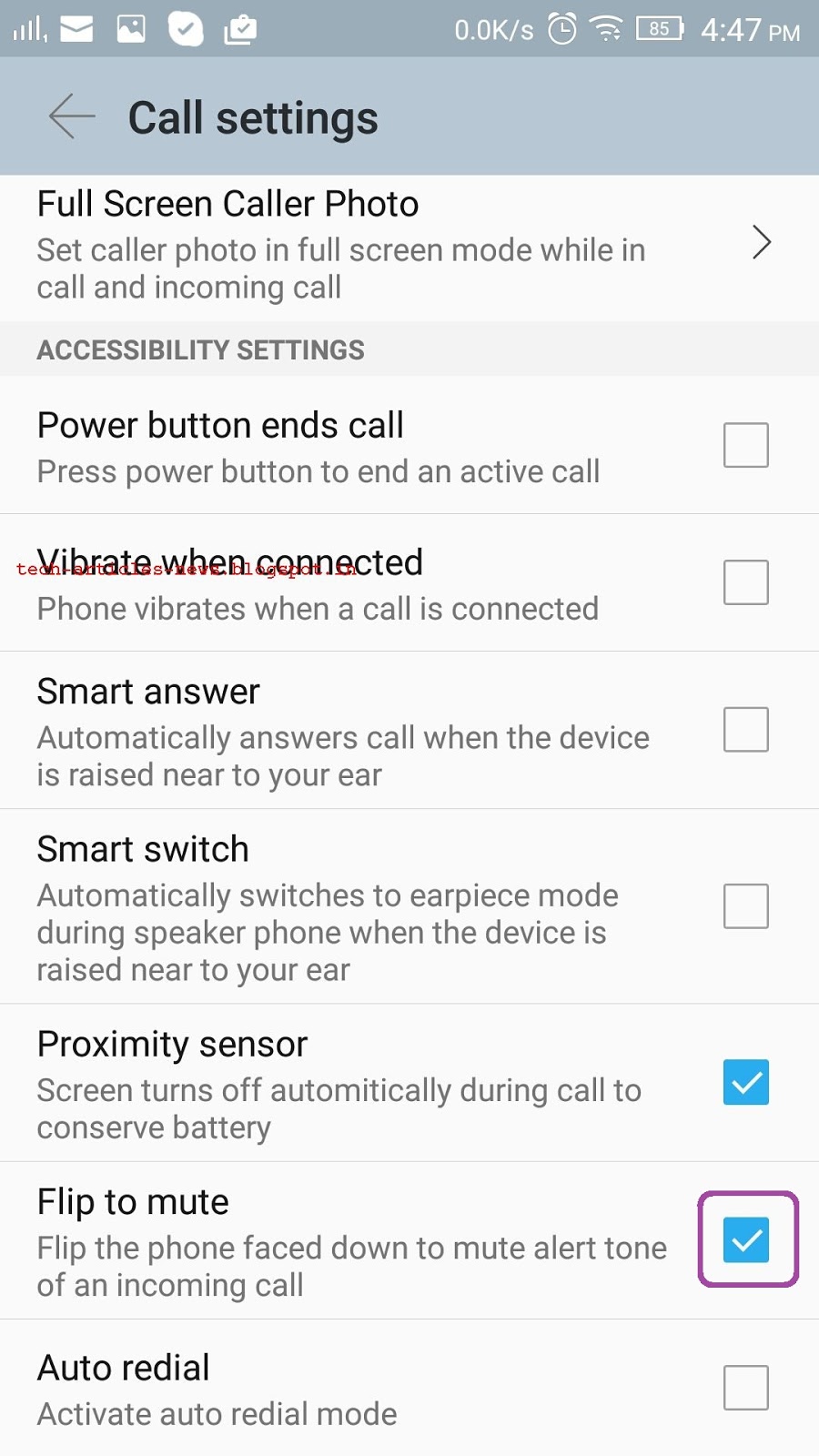Viewport: 819px width, 1456px height.
Task: Disable the Proximity sensor option
Action: coord(745,1083)
